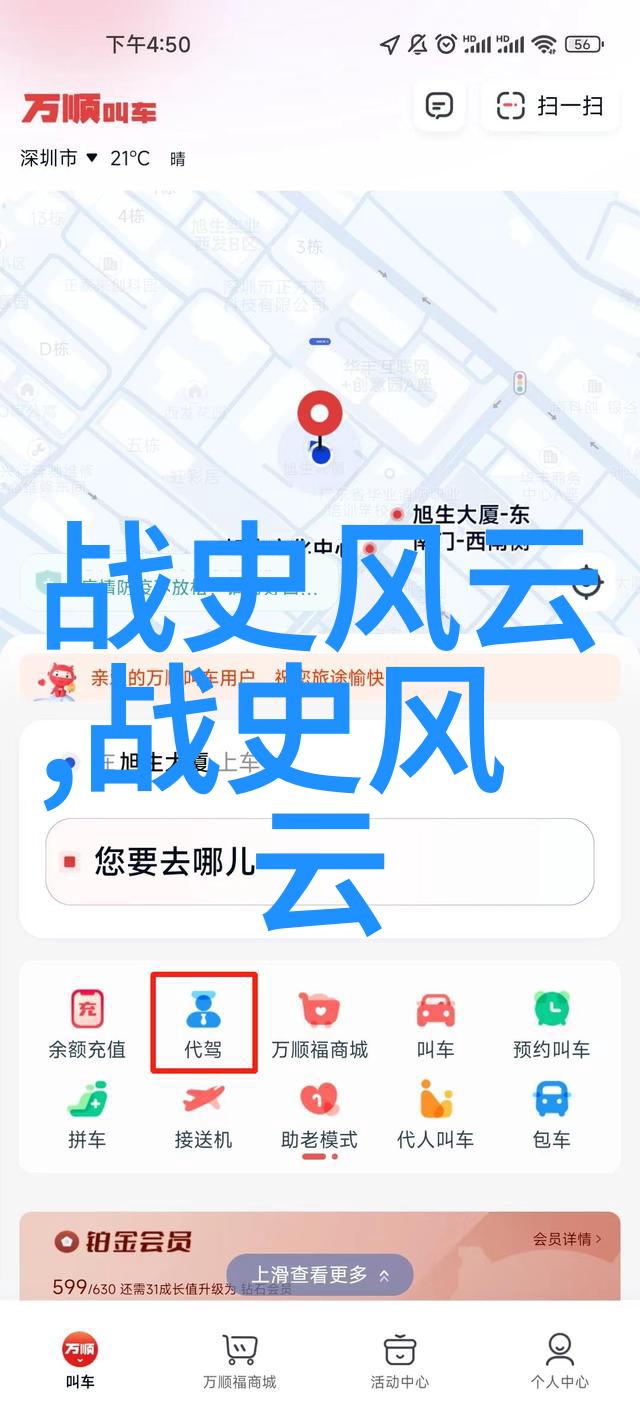Go to the 个人中心 tab
The image size is (640, 1422).
tap(560, 1360)
